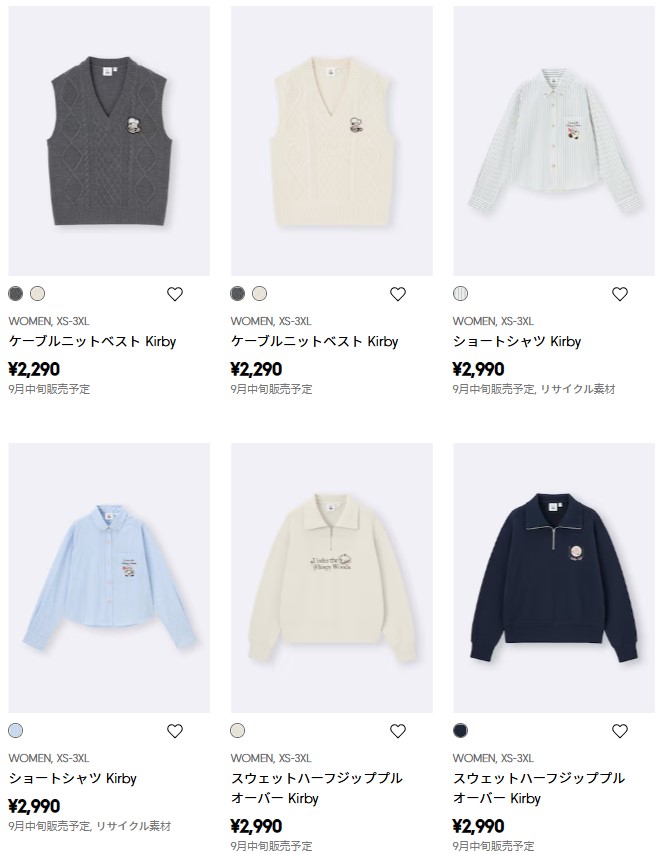Like the navy half-zip sweatshirt

tap(619, 730)
